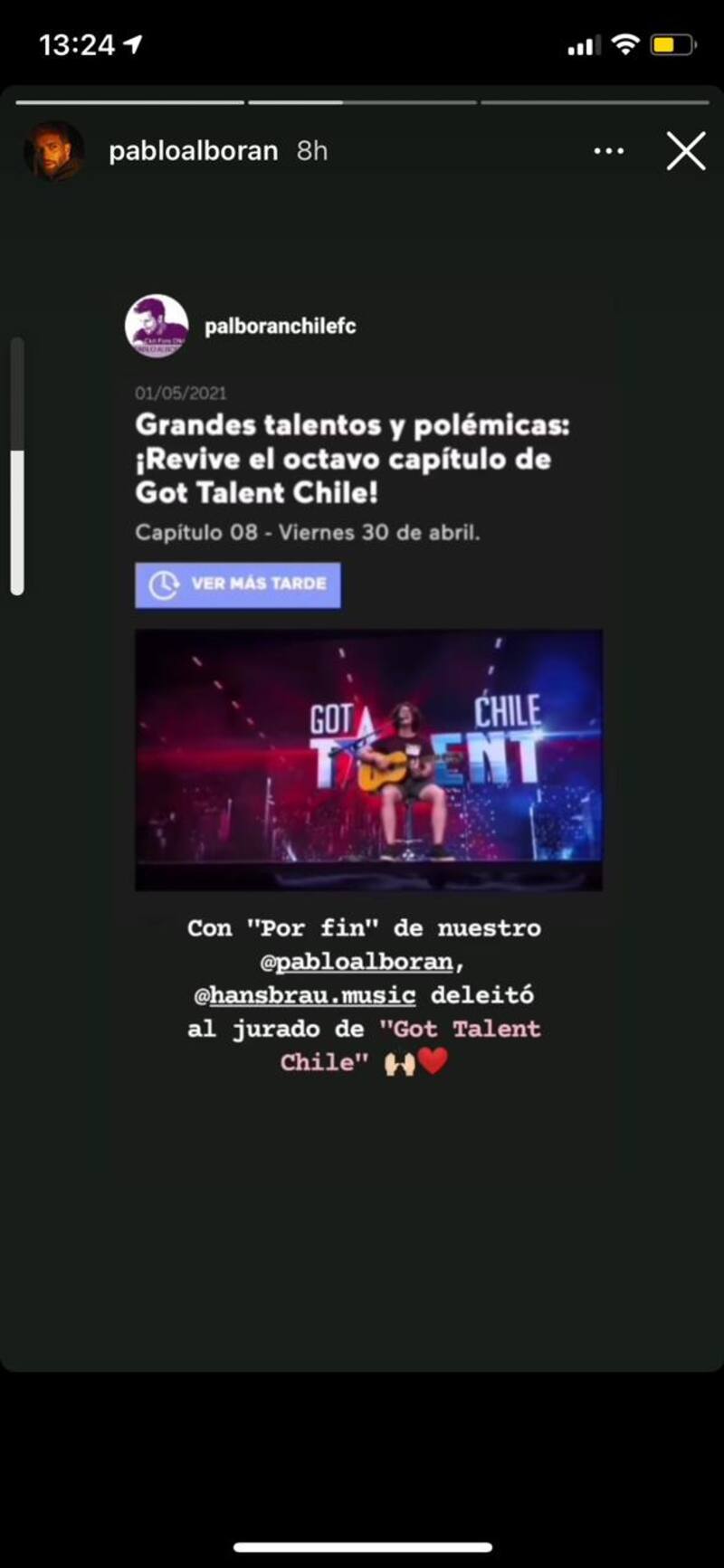The height and width of the screenshot is (1568, 724).
Task: Close the story viewer
Action: (x=686, y=151)
